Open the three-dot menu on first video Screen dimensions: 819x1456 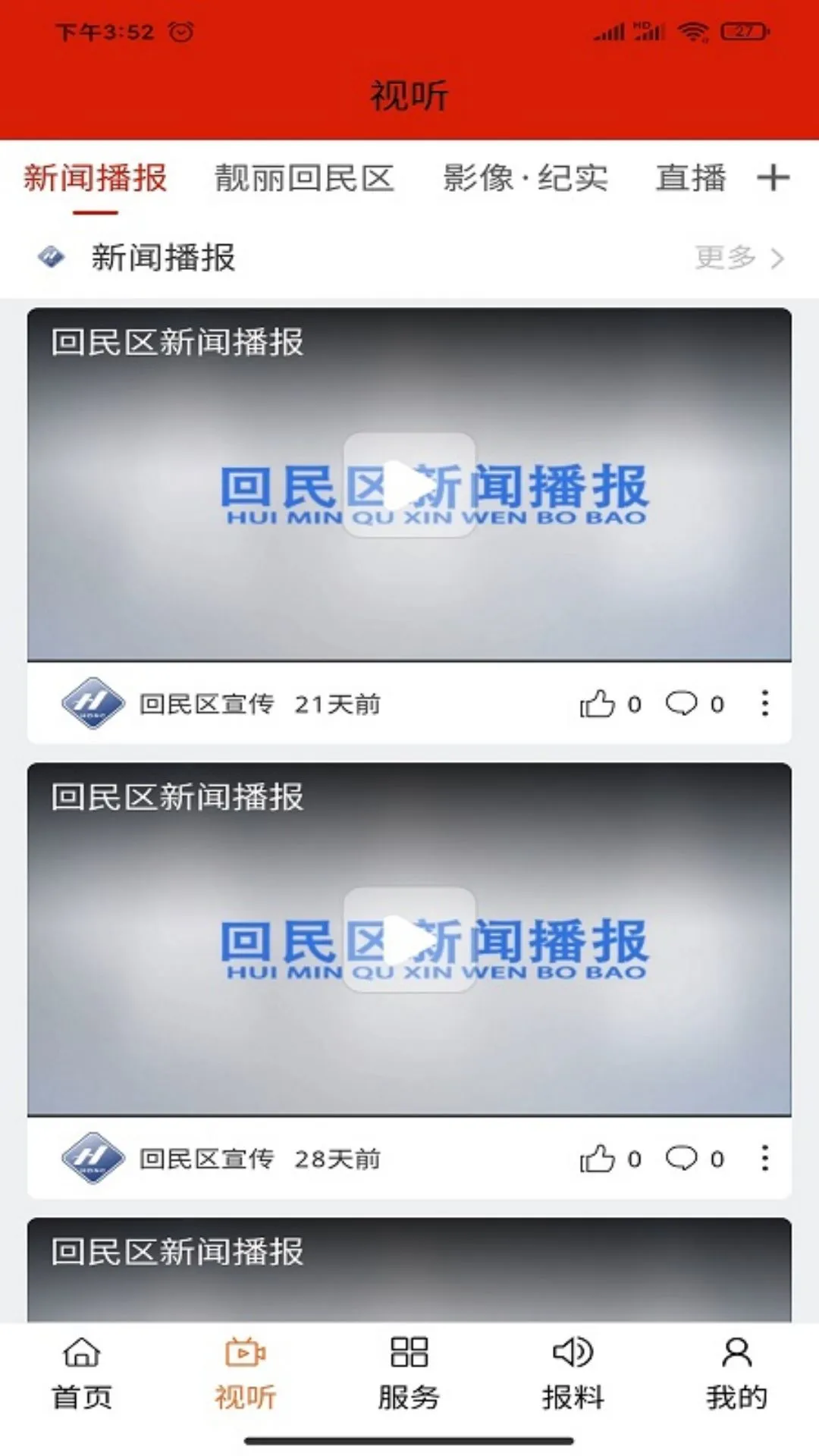764,704
